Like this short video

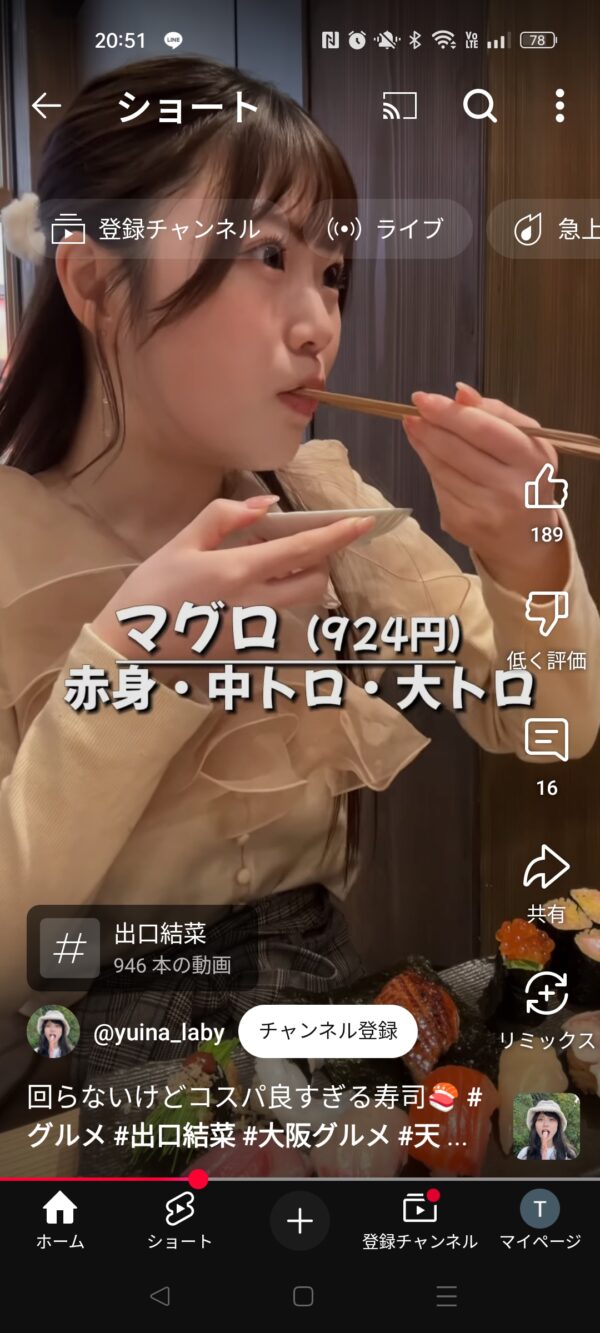click(546, 490)
